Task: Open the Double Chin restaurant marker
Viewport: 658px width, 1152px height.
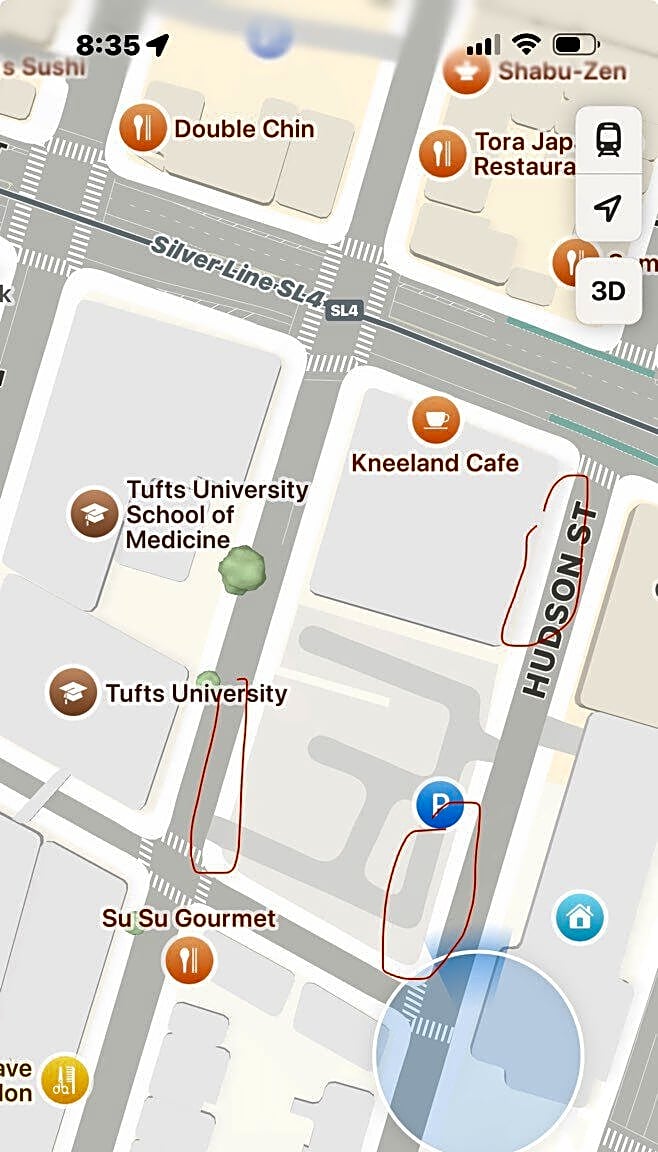Action: pyautogui.click(x=143, y=129)
